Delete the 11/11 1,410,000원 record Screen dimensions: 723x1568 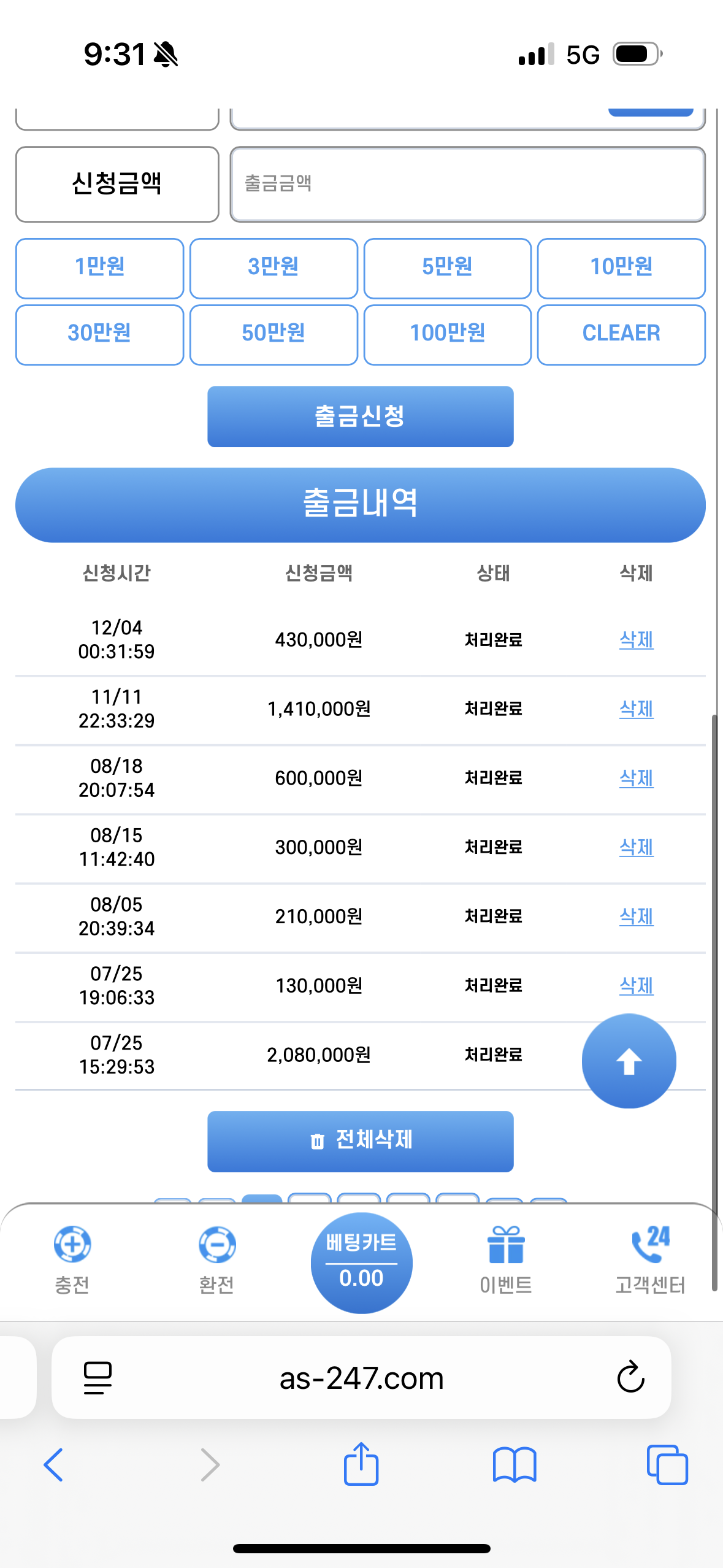pos(636,709)
